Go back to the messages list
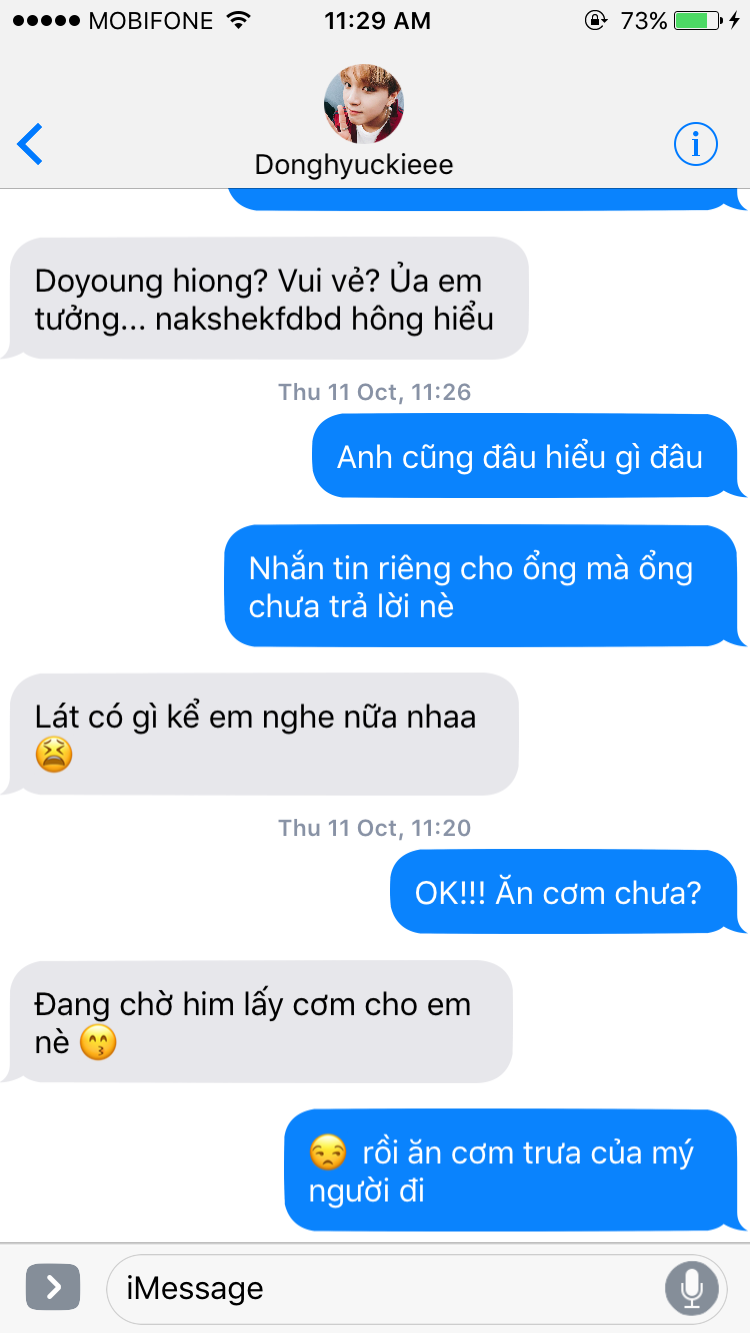The image size is (750, 1334). point(31,145)
